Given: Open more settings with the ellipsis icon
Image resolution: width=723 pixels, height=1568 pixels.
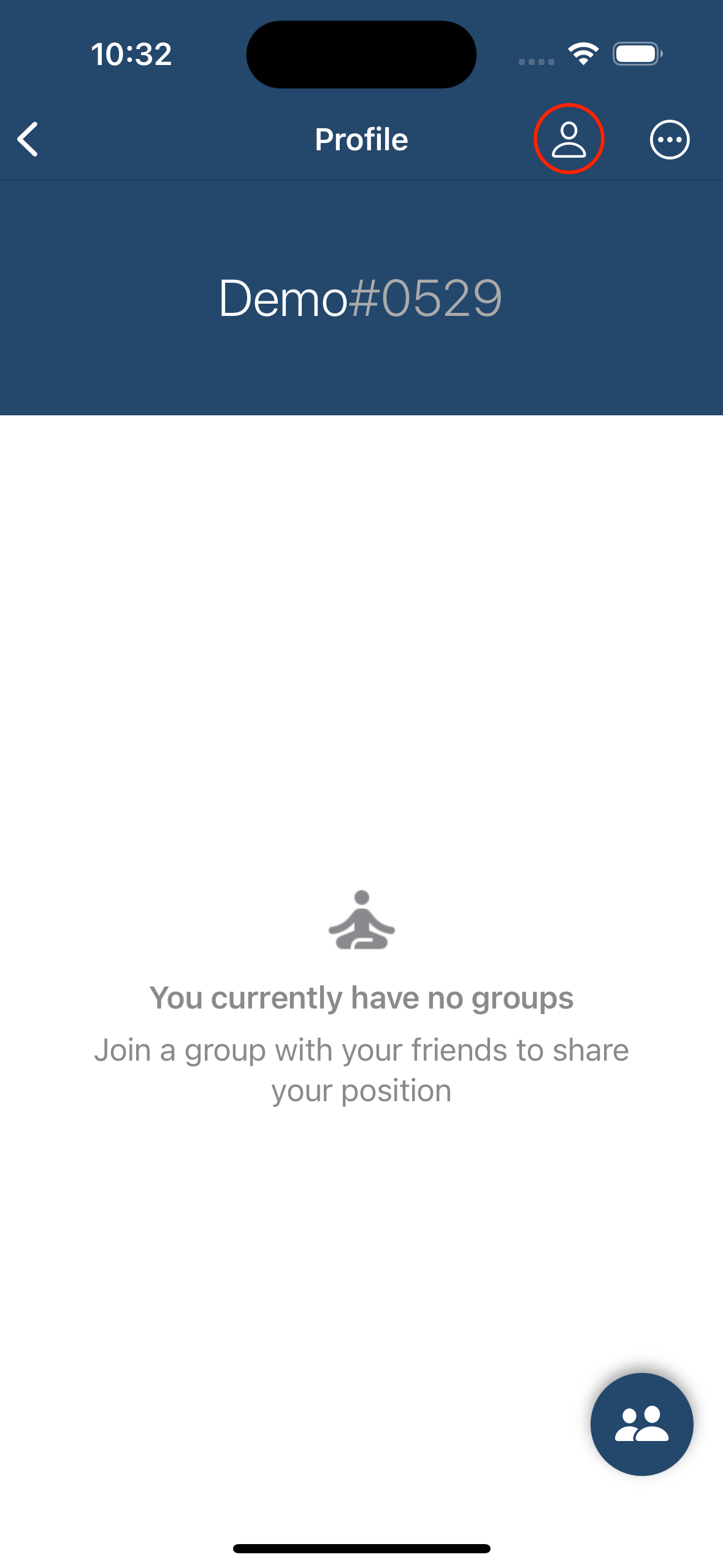Looking at the screenshot, I should point(669,139).
